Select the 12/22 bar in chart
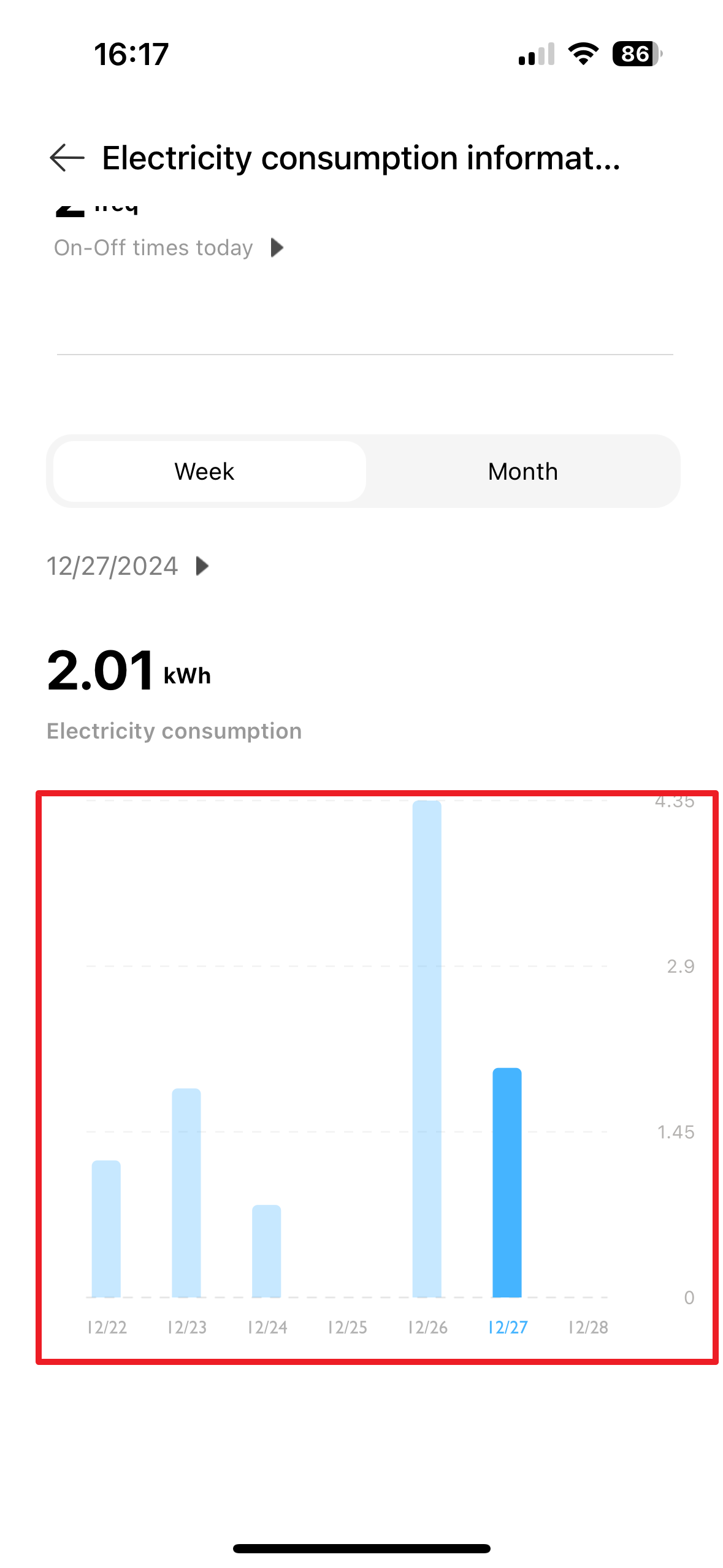 106,1229
